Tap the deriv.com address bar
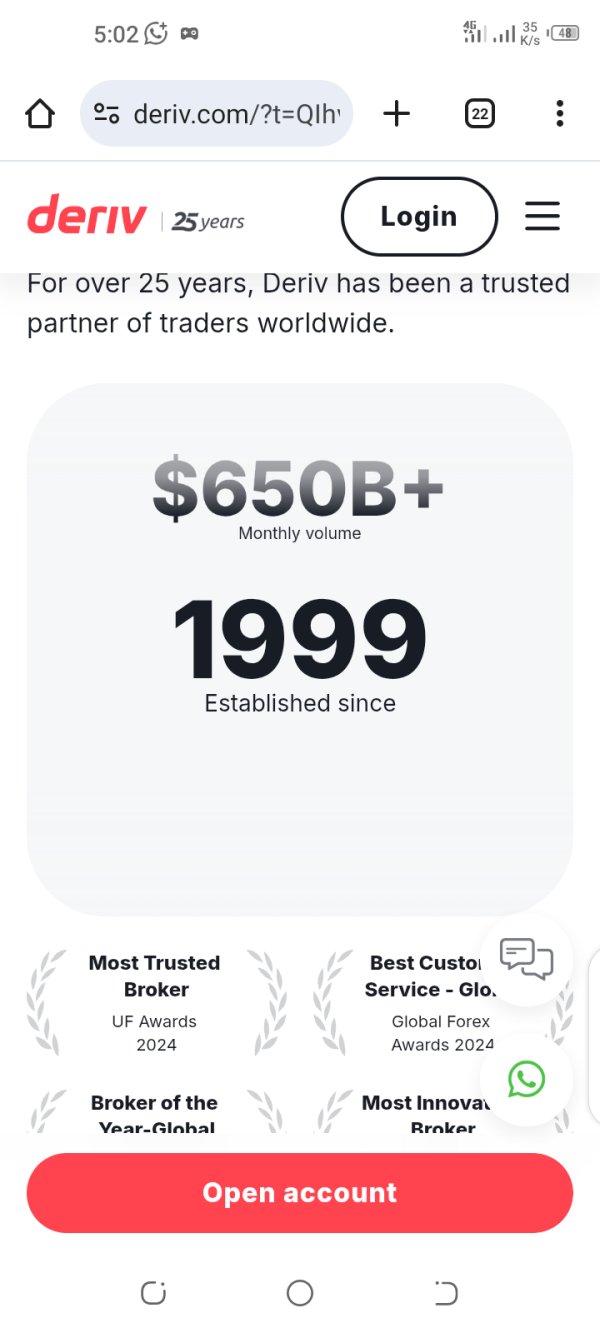 coord(217,114)
